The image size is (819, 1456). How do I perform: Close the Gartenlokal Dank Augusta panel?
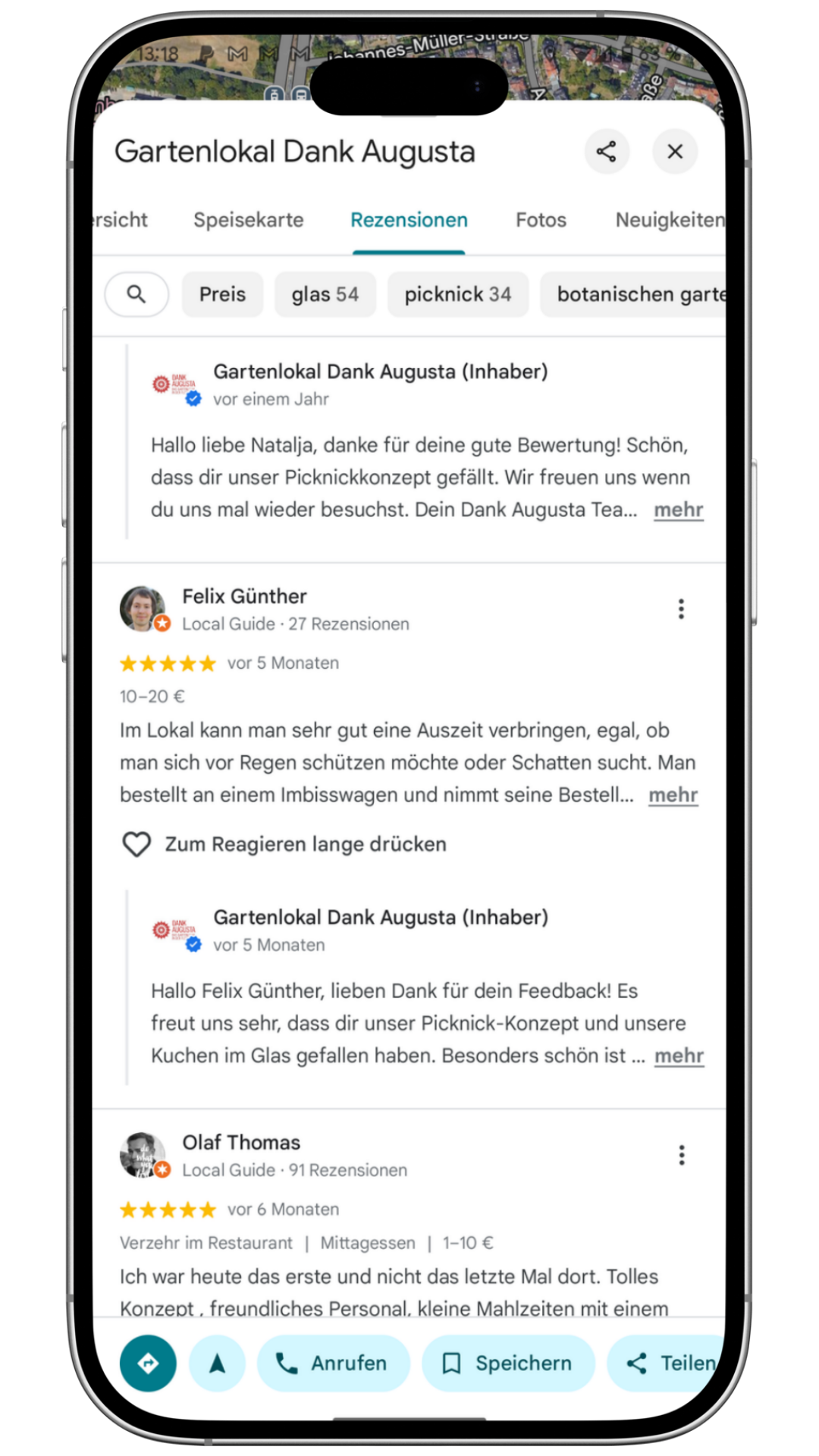point(674,152)
